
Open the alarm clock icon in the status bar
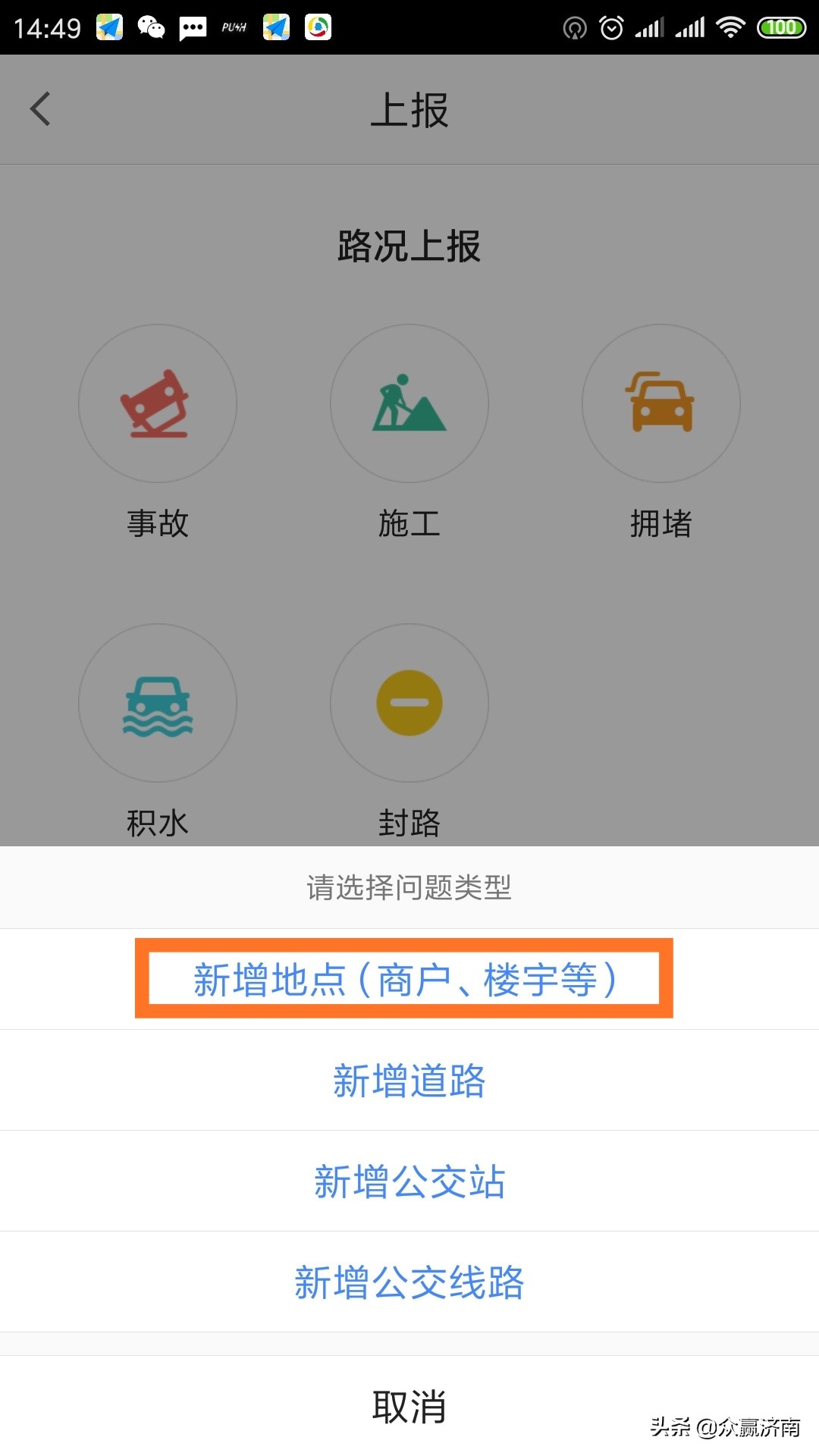point(611,27)
